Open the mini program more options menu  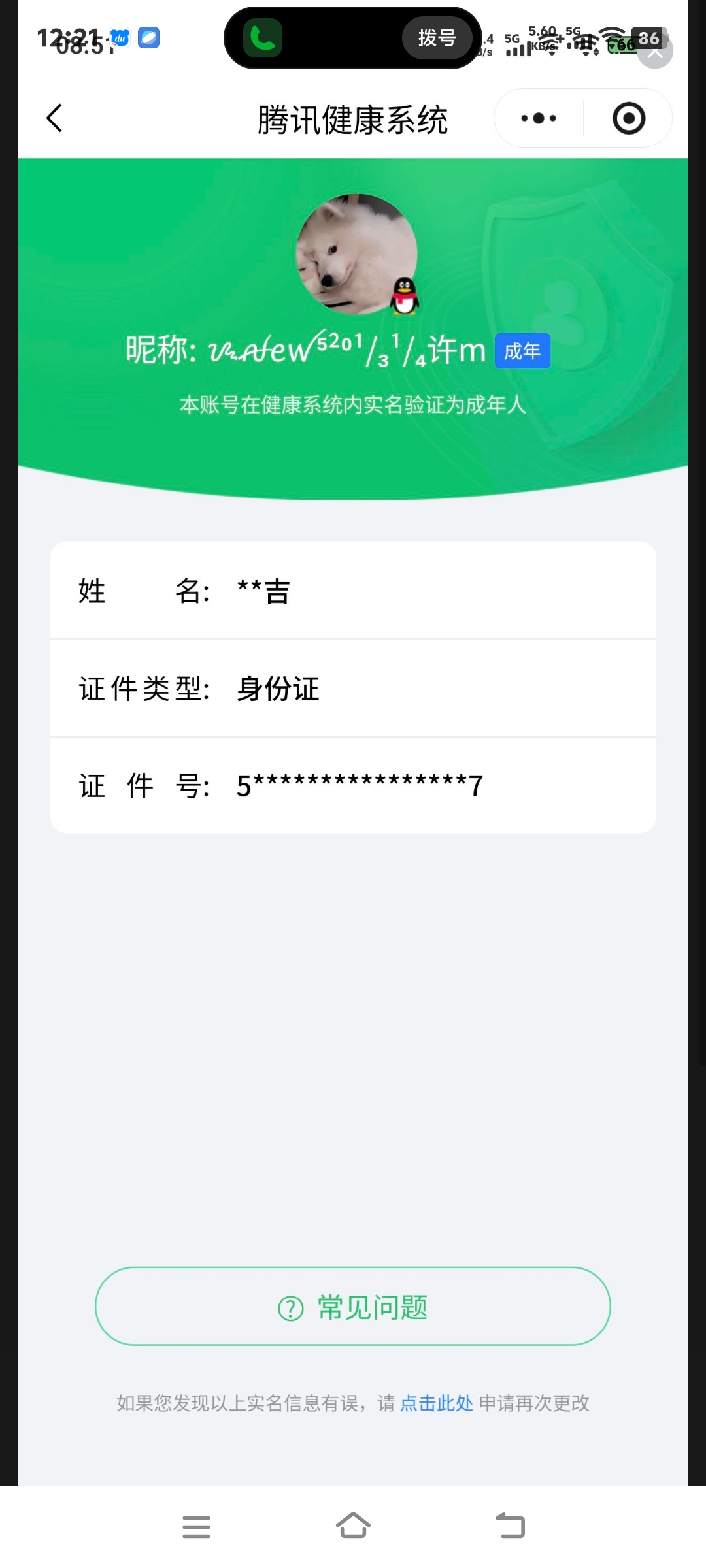[x=536, y=118]
